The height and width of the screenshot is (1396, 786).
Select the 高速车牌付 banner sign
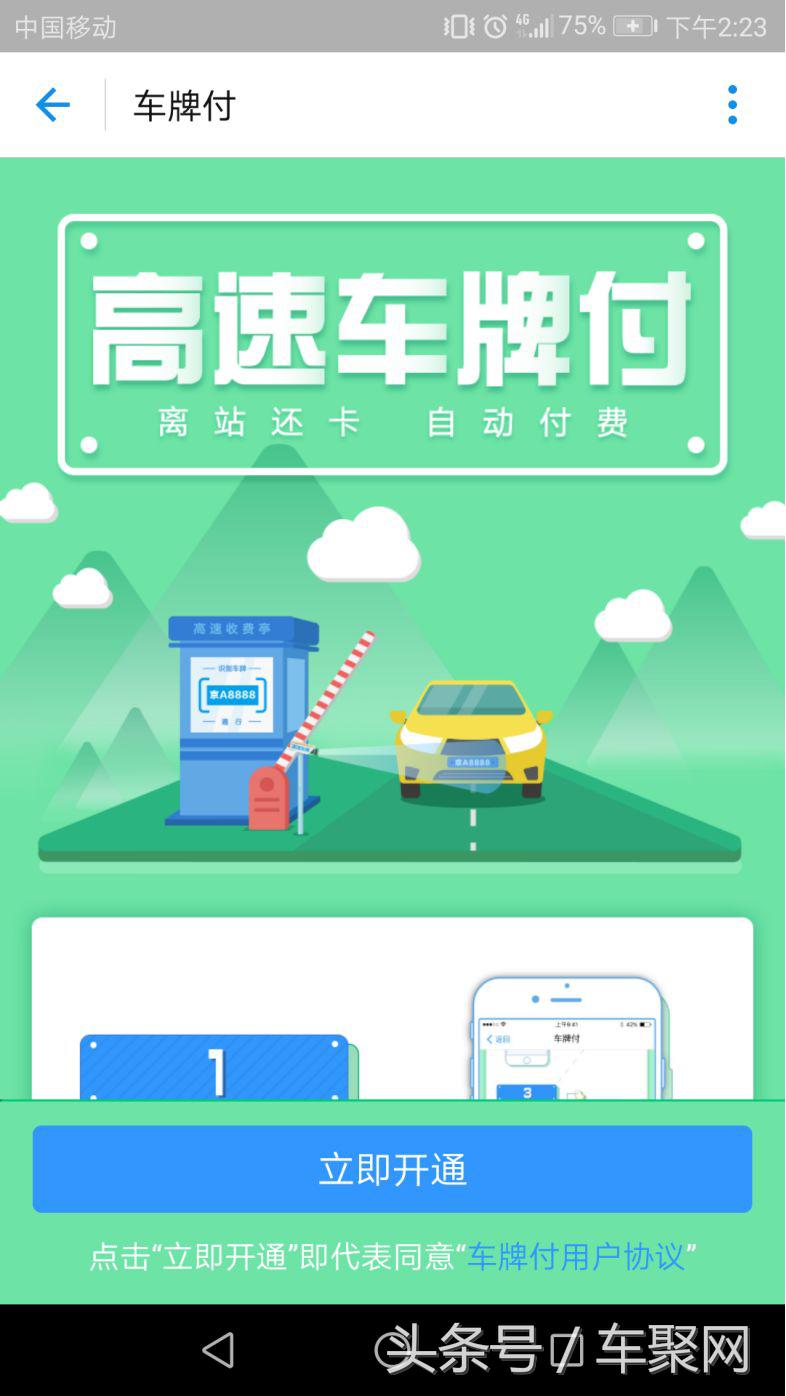[x=392, y=340]
